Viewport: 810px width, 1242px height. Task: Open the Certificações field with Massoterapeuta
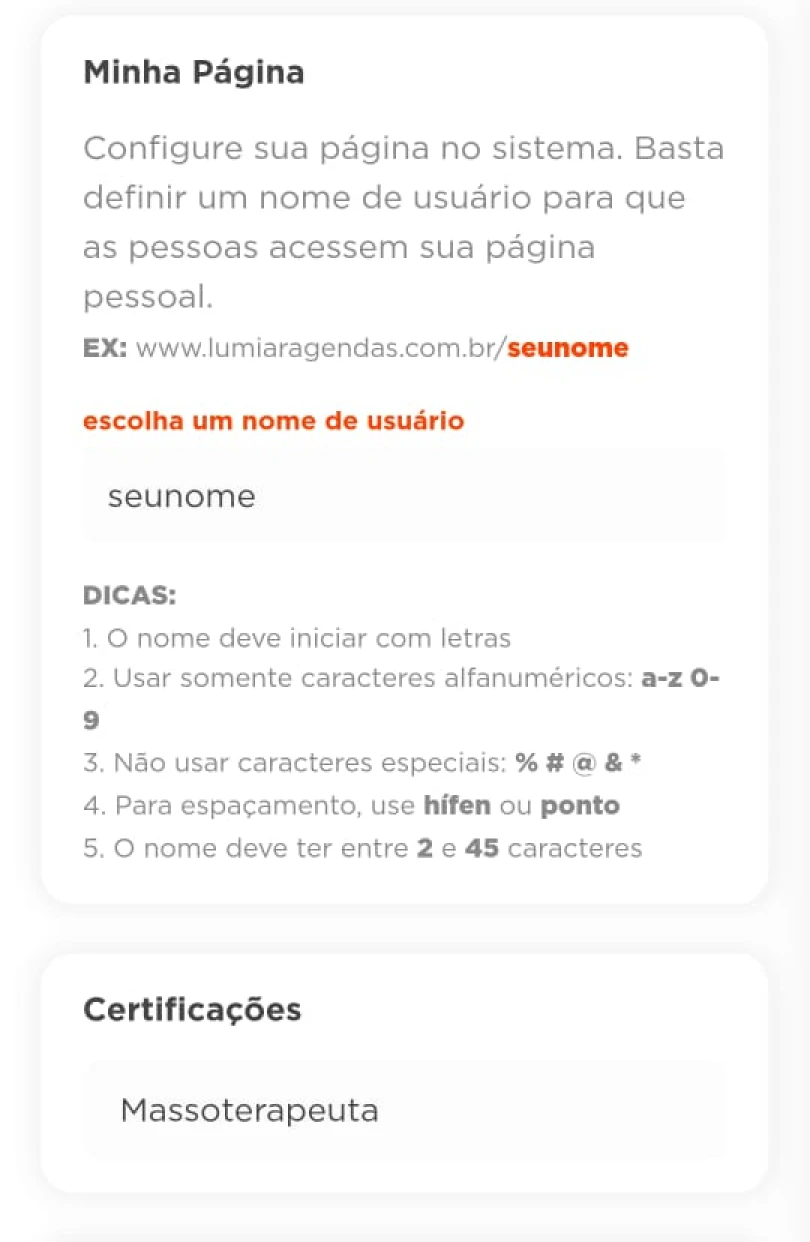404,1110
